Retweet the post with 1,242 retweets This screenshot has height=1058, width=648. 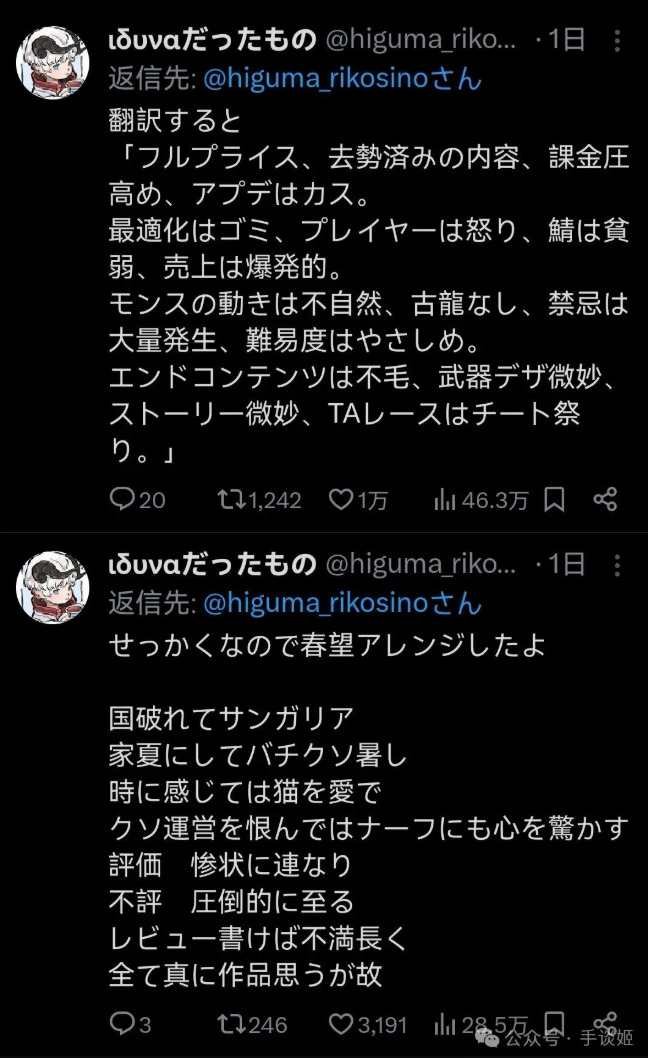(x=231, y=499)
